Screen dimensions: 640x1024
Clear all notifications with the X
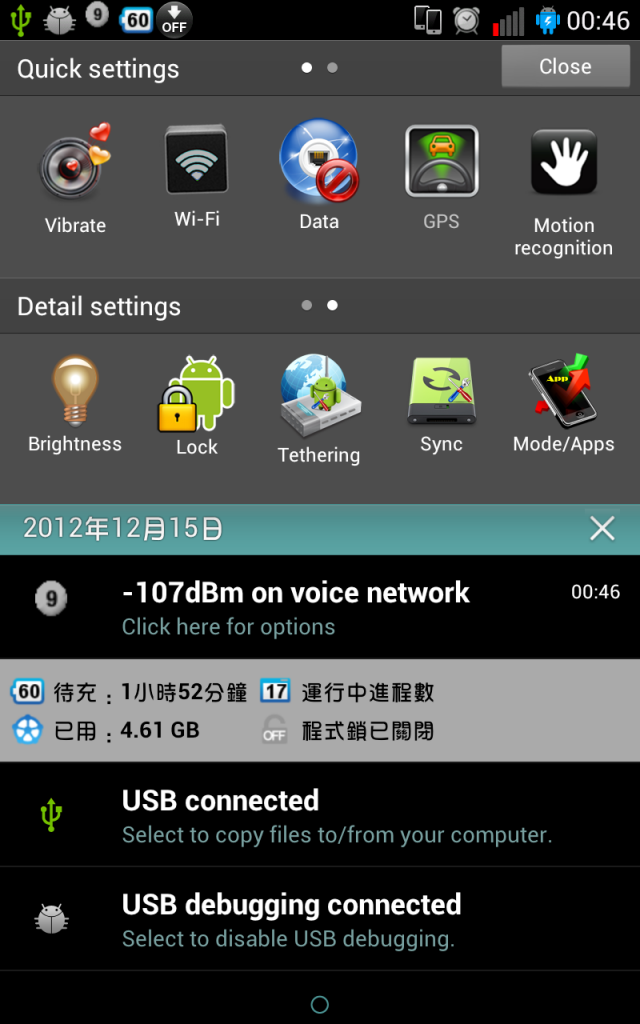[x=602, y=528]
